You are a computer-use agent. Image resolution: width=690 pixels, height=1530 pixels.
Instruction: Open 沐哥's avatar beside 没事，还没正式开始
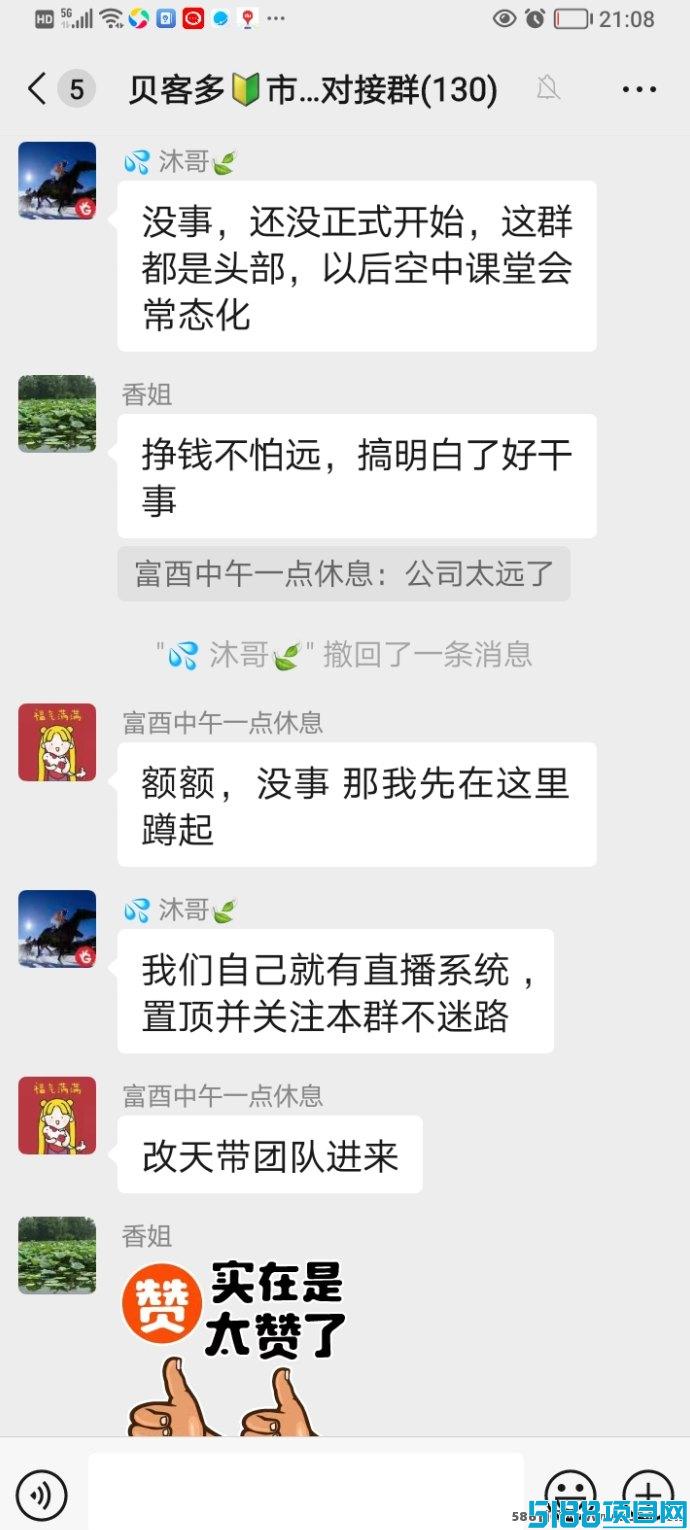57,181
